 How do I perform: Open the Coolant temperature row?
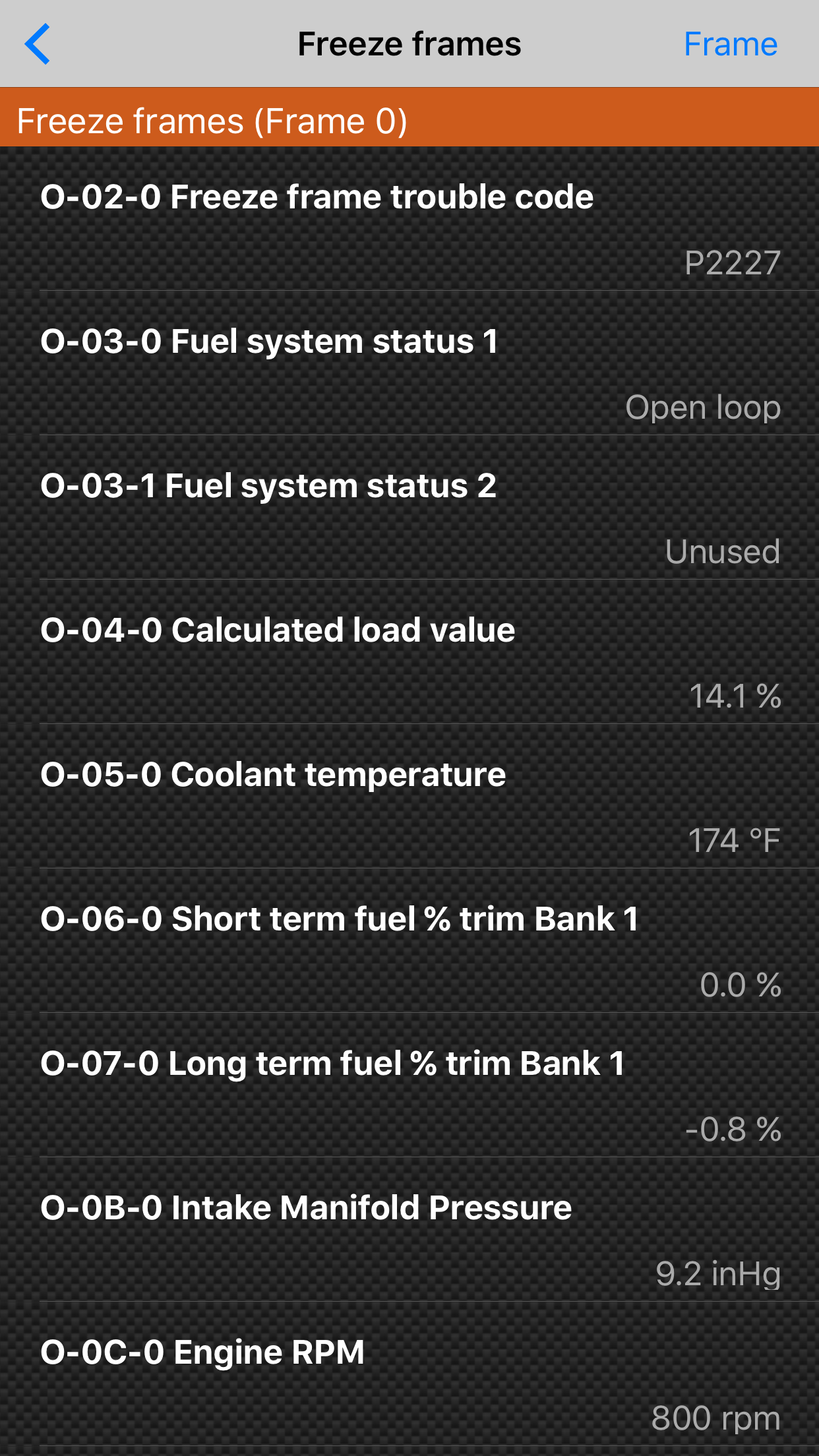click(x=409, y=796)
